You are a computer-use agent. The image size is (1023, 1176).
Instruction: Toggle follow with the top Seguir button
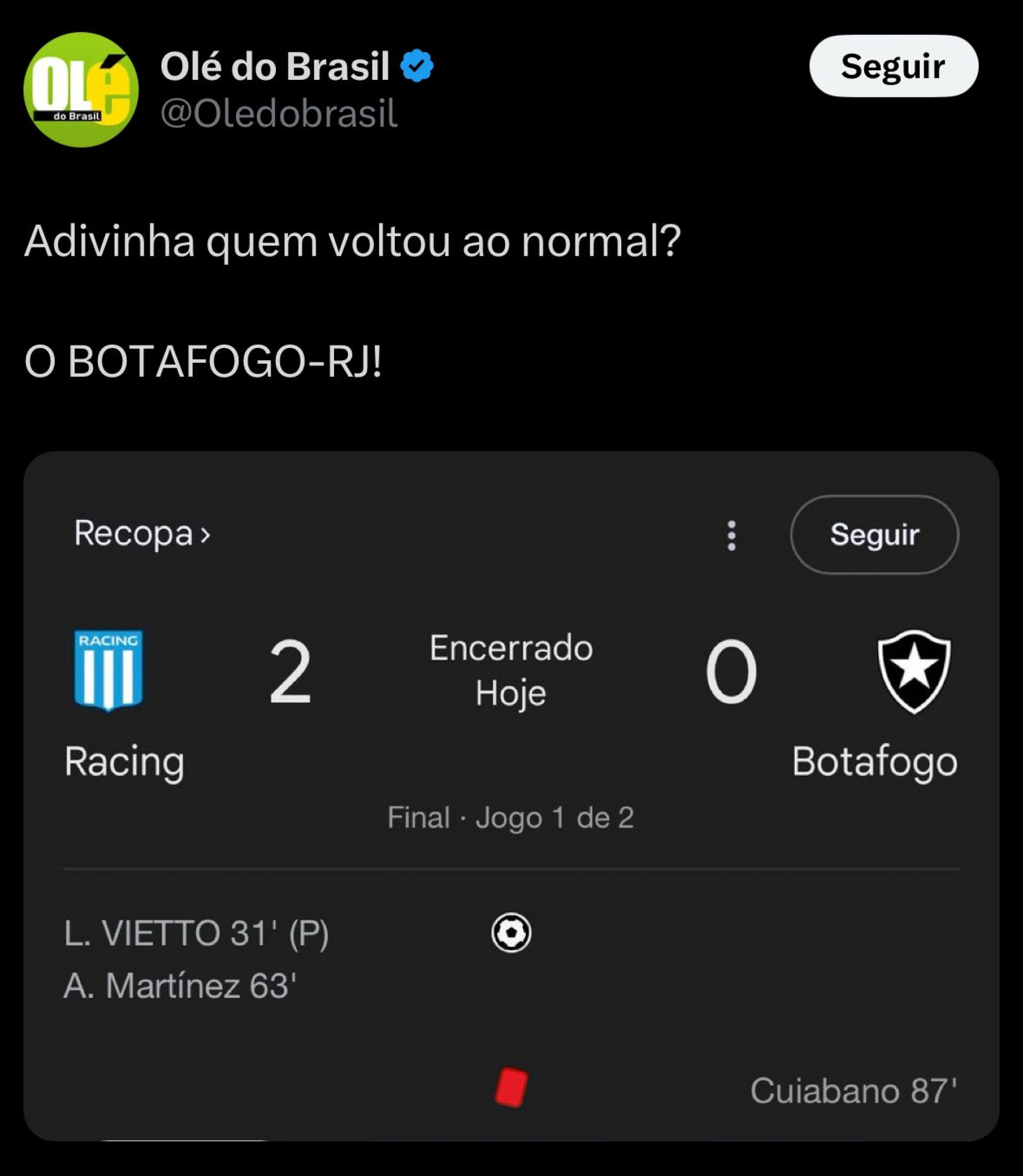894,67
